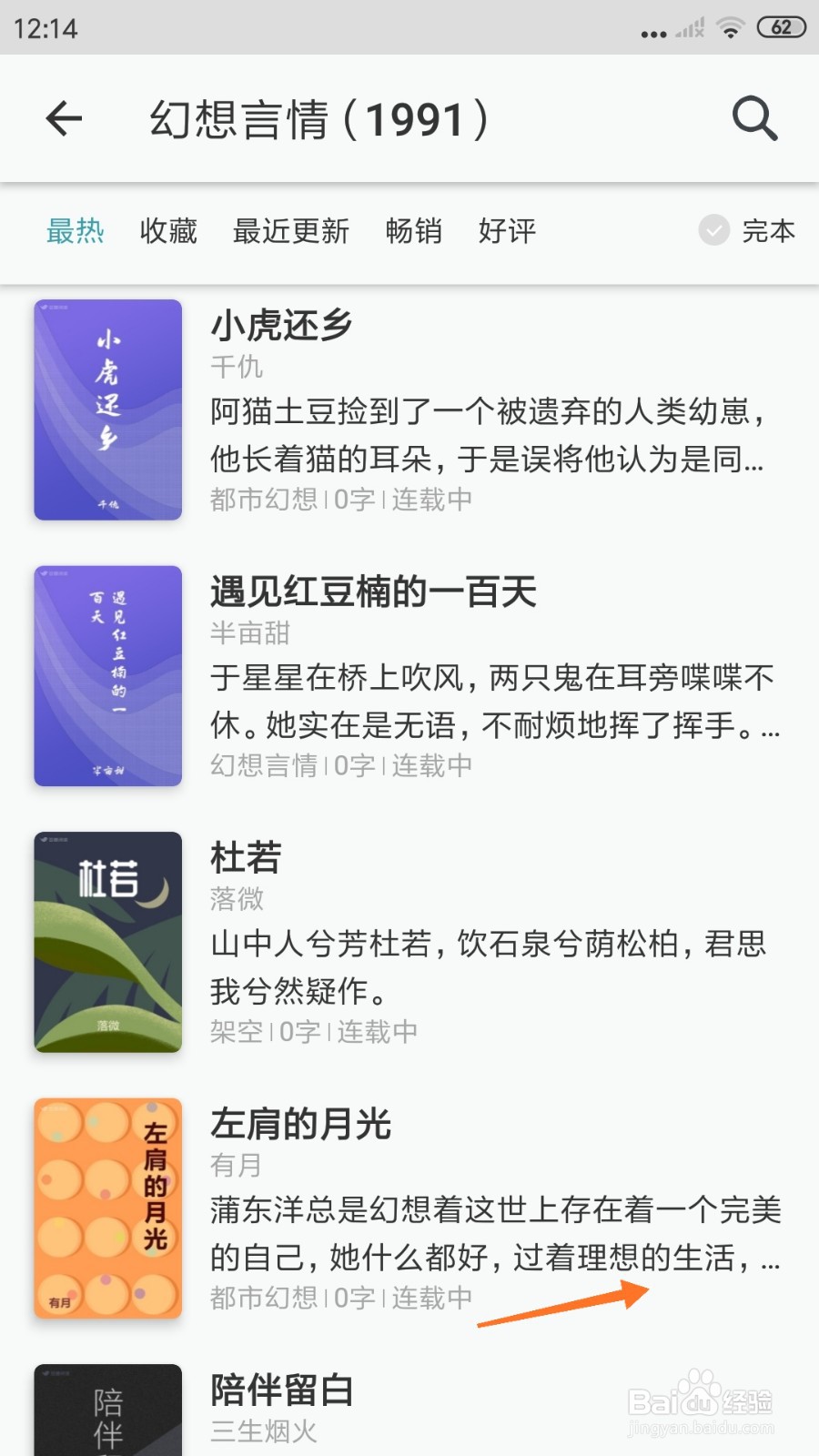
Task: Select the 好评 rating filter
Action: pyautogui.click(x=507, y=232)
